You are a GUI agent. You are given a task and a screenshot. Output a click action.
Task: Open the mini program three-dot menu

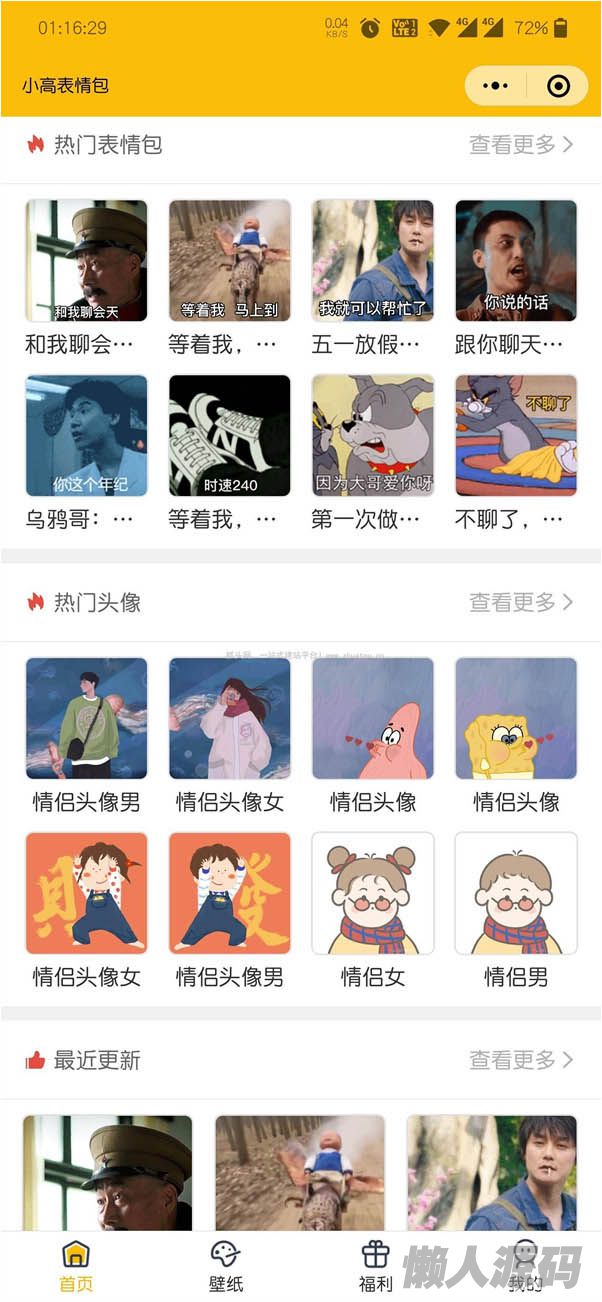tap(496, 86)
